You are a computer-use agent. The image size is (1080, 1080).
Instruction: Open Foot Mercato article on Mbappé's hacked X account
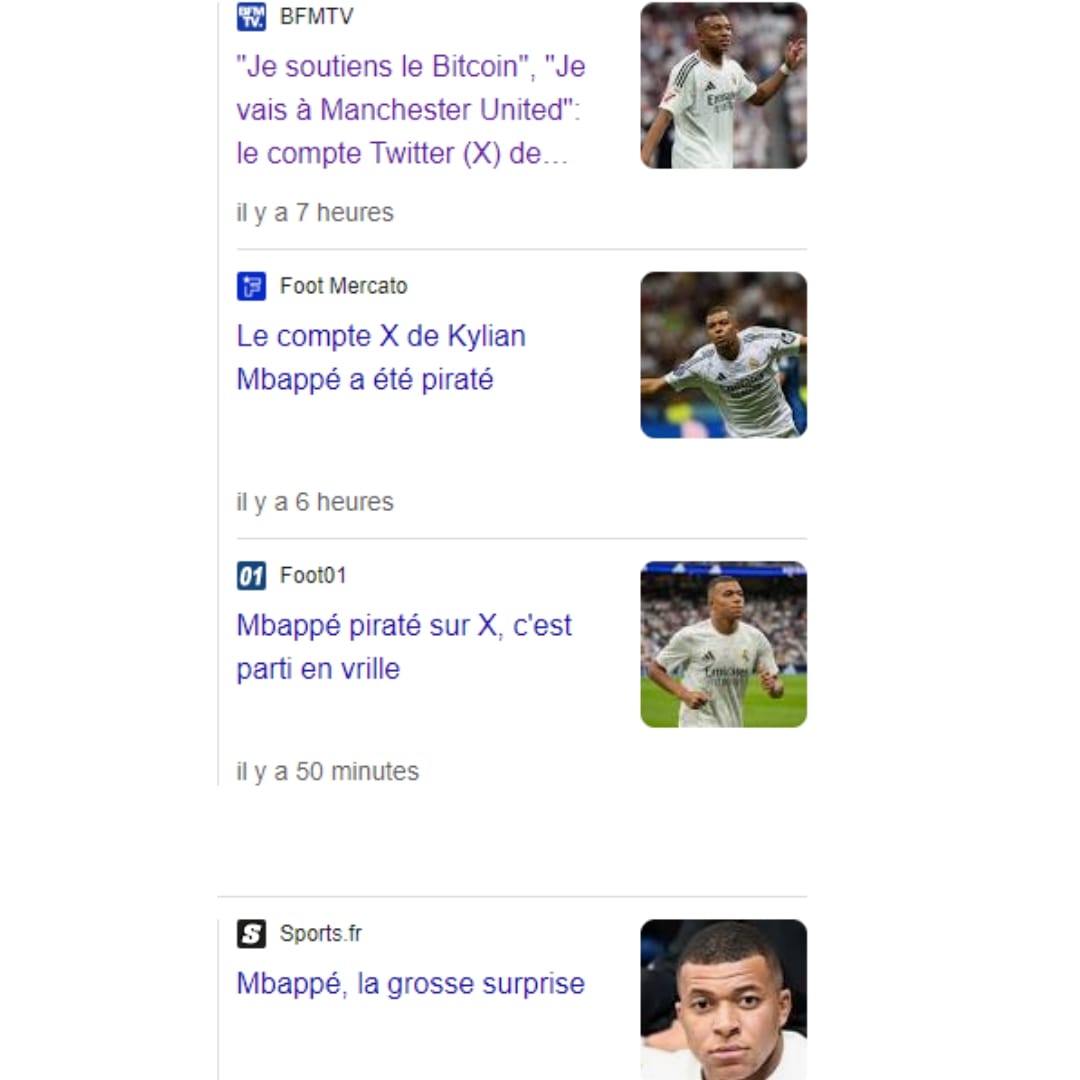pyautogui.click(x=380, y=357)
